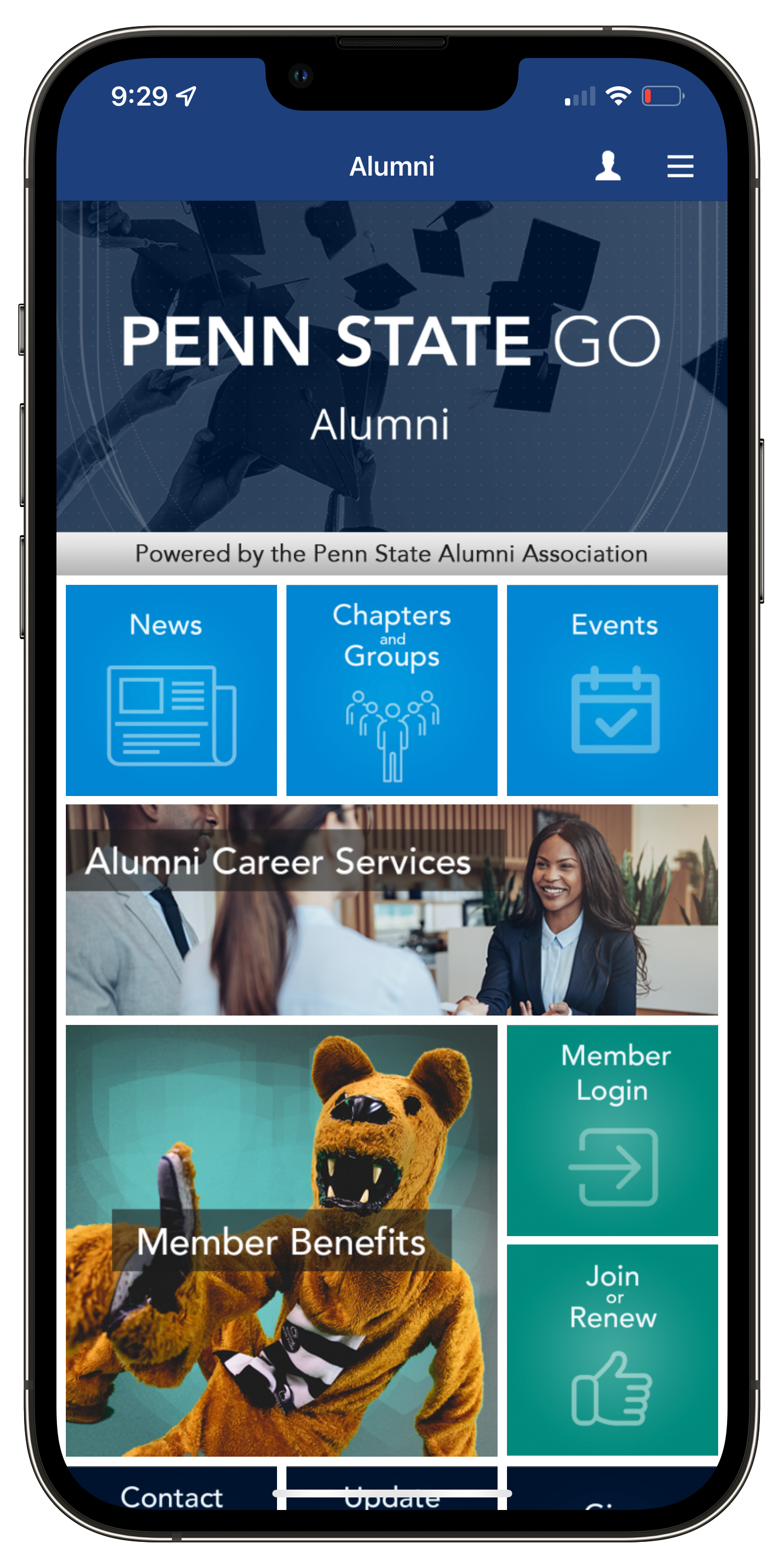Viewport: 784px width, 1568px height.
Task: Open Alumni Career Services banner
Action: pos(391,909)
